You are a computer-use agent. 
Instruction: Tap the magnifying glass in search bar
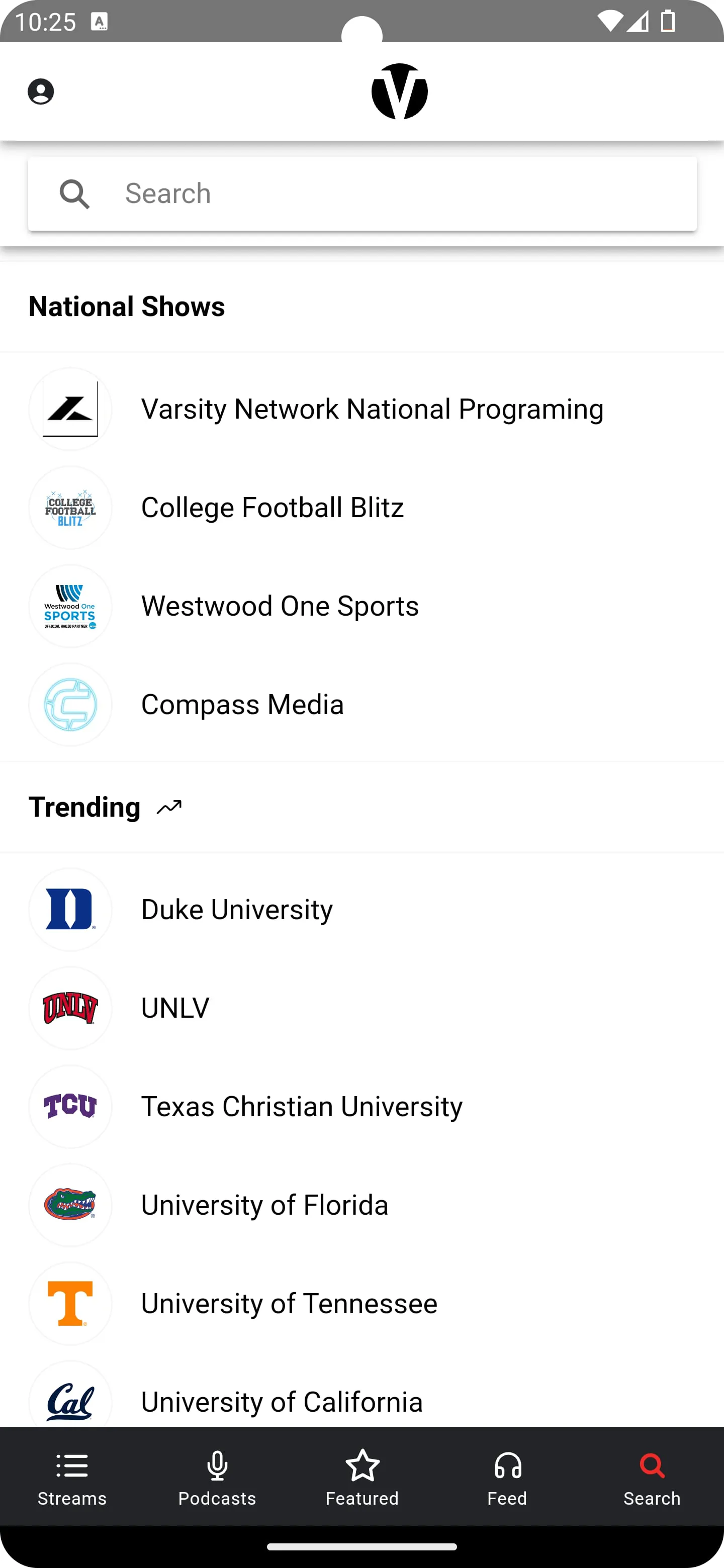click(75, 193)
